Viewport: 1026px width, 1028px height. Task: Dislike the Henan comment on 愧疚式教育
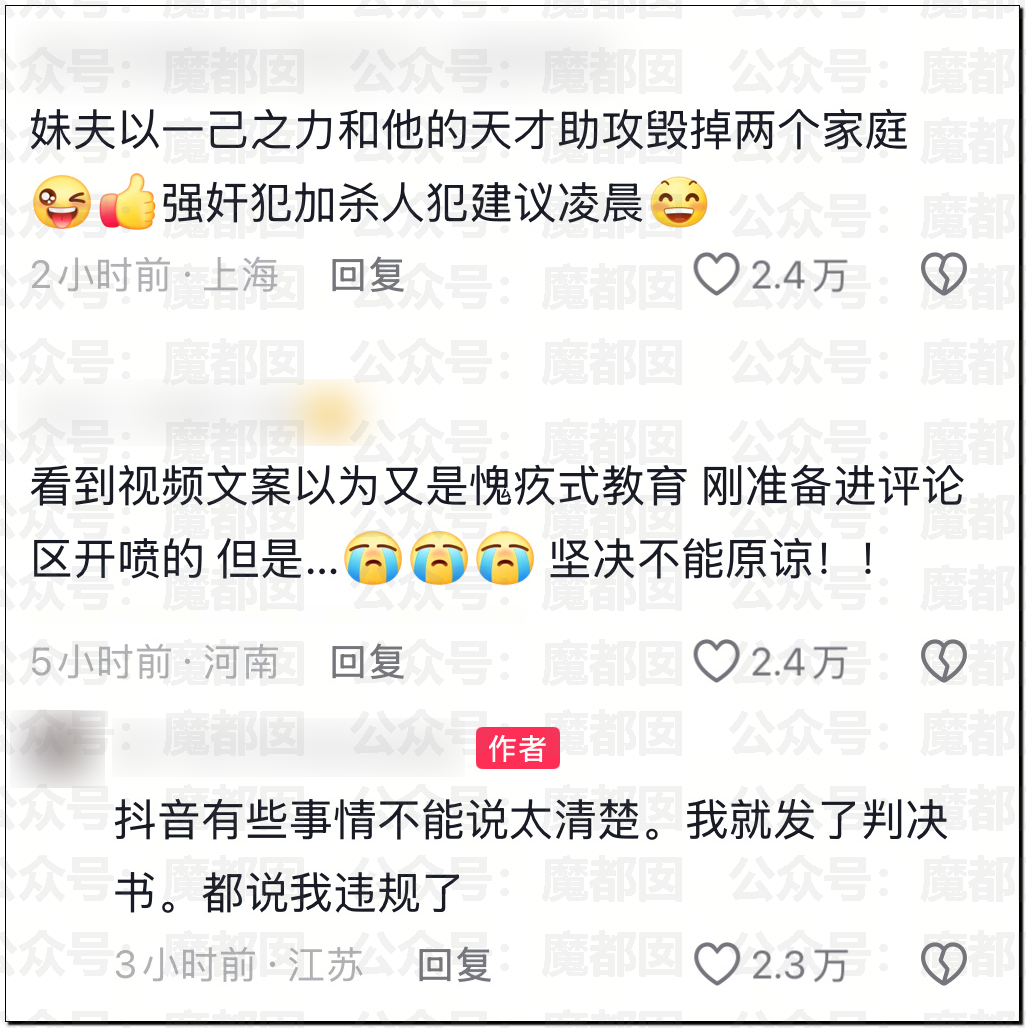click(x=943, y=661)
